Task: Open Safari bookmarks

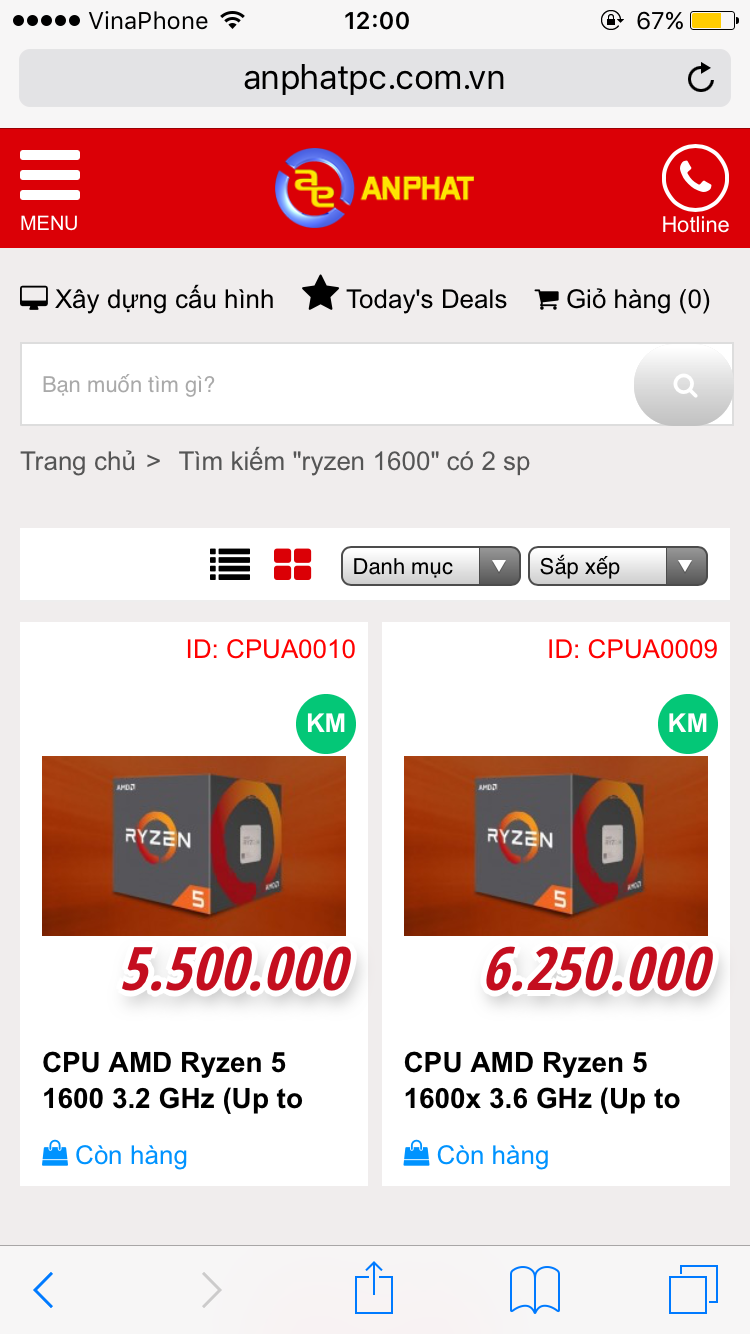Action: point(535,1289)
